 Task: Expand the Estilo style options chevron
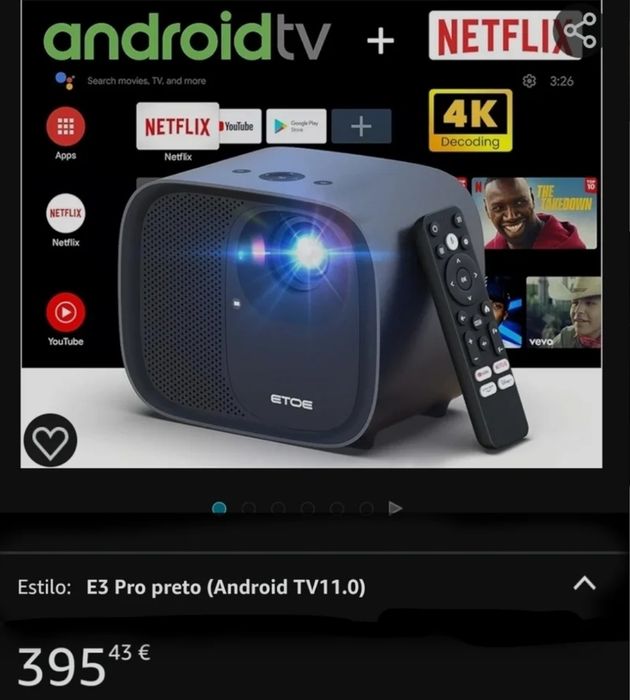[584, 584]
